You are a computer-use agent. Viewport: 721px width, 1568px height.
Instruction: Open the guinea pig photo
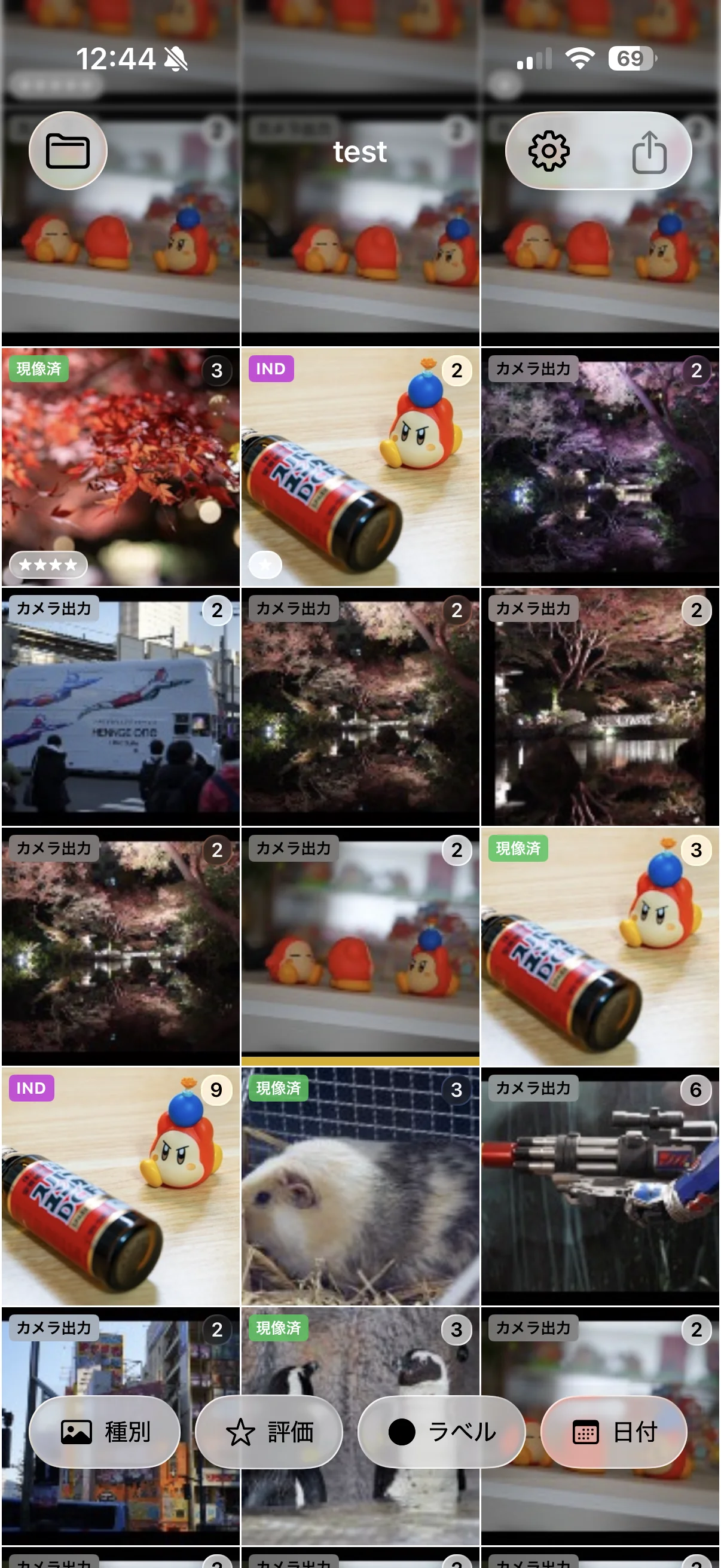tap(360, 1186)
